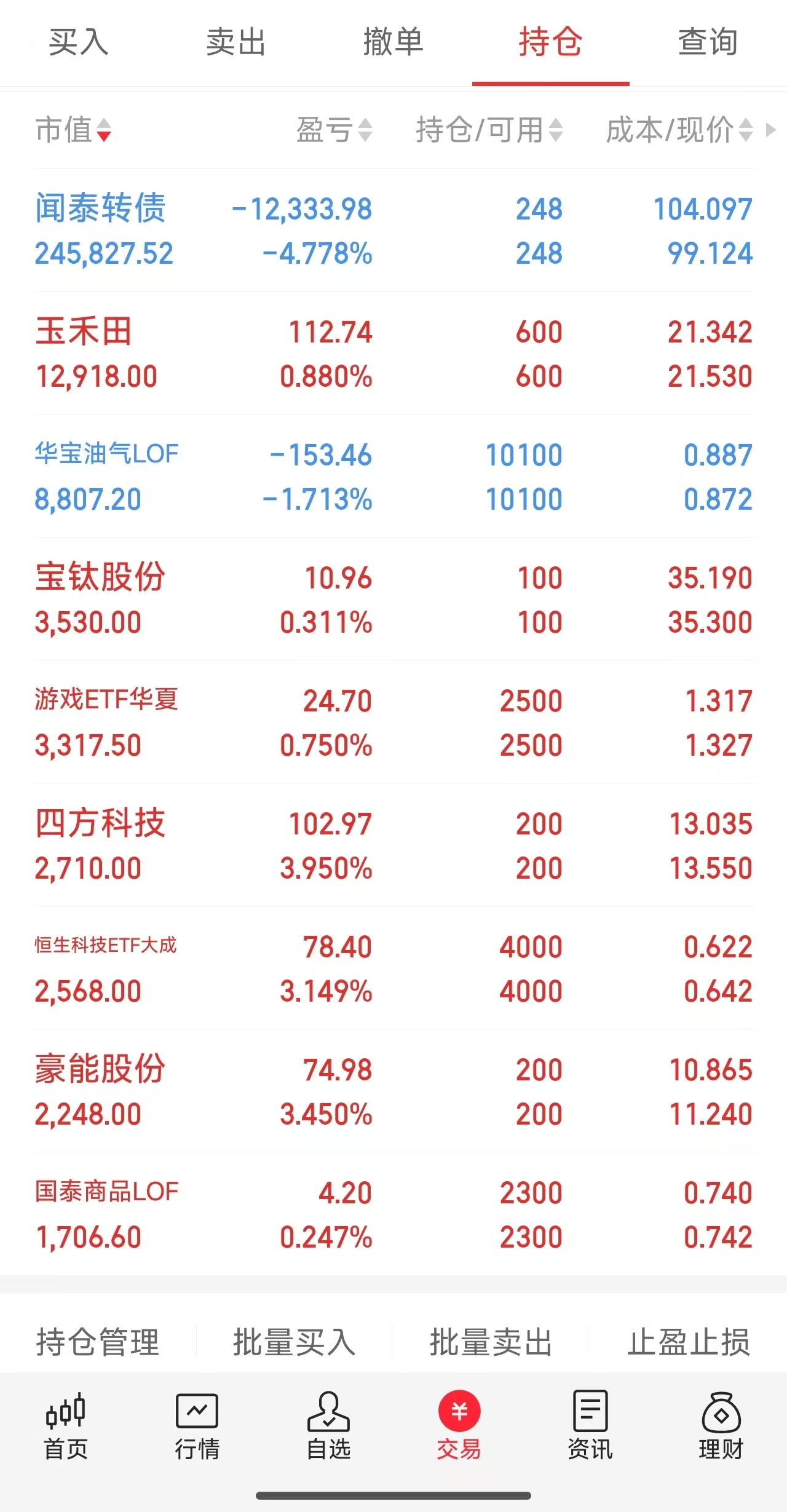The width and height of the screenshot is (787, 1512).
Task: Open the 理财 tab
Action: 721,1427
